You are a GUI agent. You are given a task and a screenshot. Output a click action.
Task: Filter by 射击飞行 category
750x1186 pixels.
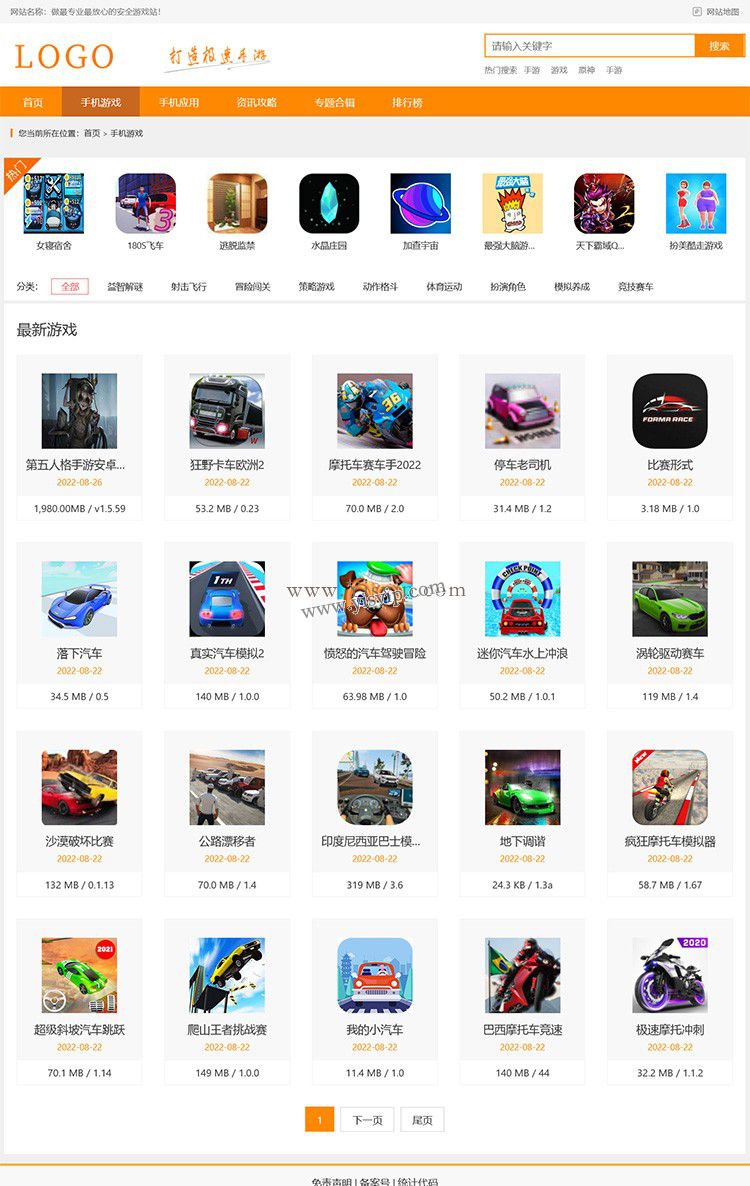point(189,287)
